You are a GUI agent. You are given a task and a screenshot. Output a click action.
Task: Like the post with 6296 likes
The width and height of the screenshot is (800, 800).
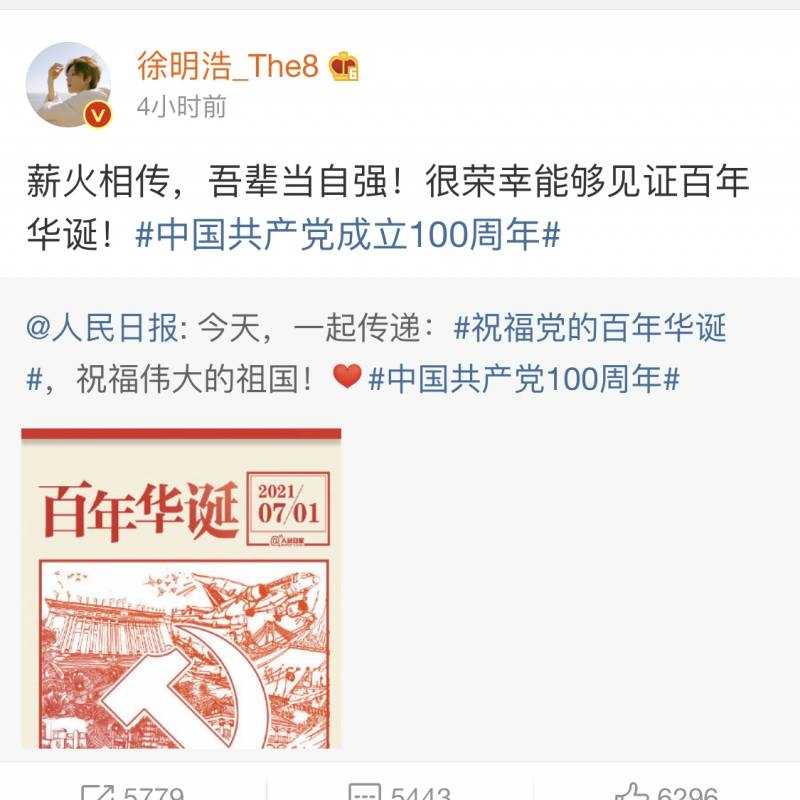665,790
